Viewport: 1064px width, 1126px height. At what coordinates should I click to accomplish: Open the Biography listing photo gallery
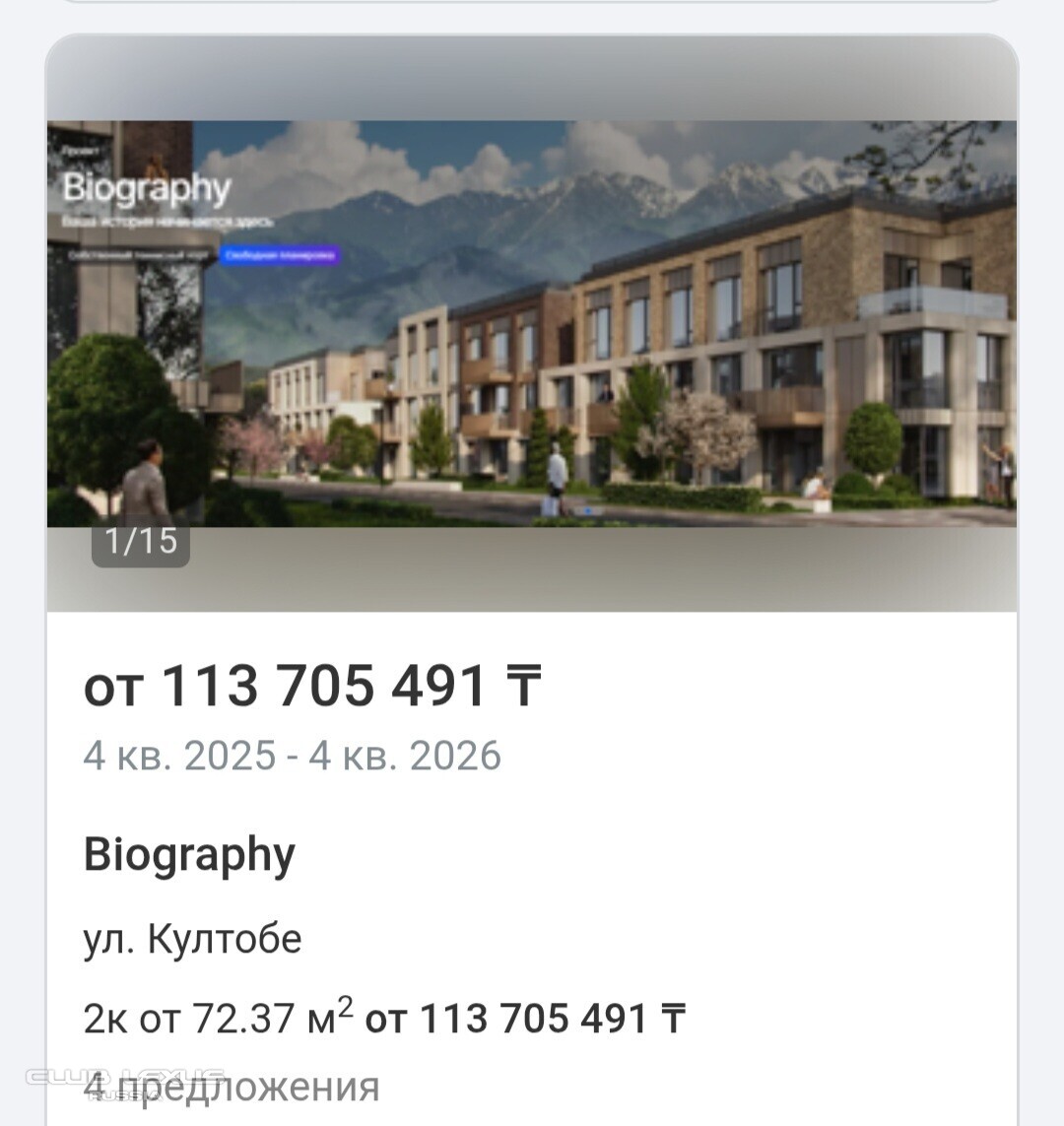point(532,325)
